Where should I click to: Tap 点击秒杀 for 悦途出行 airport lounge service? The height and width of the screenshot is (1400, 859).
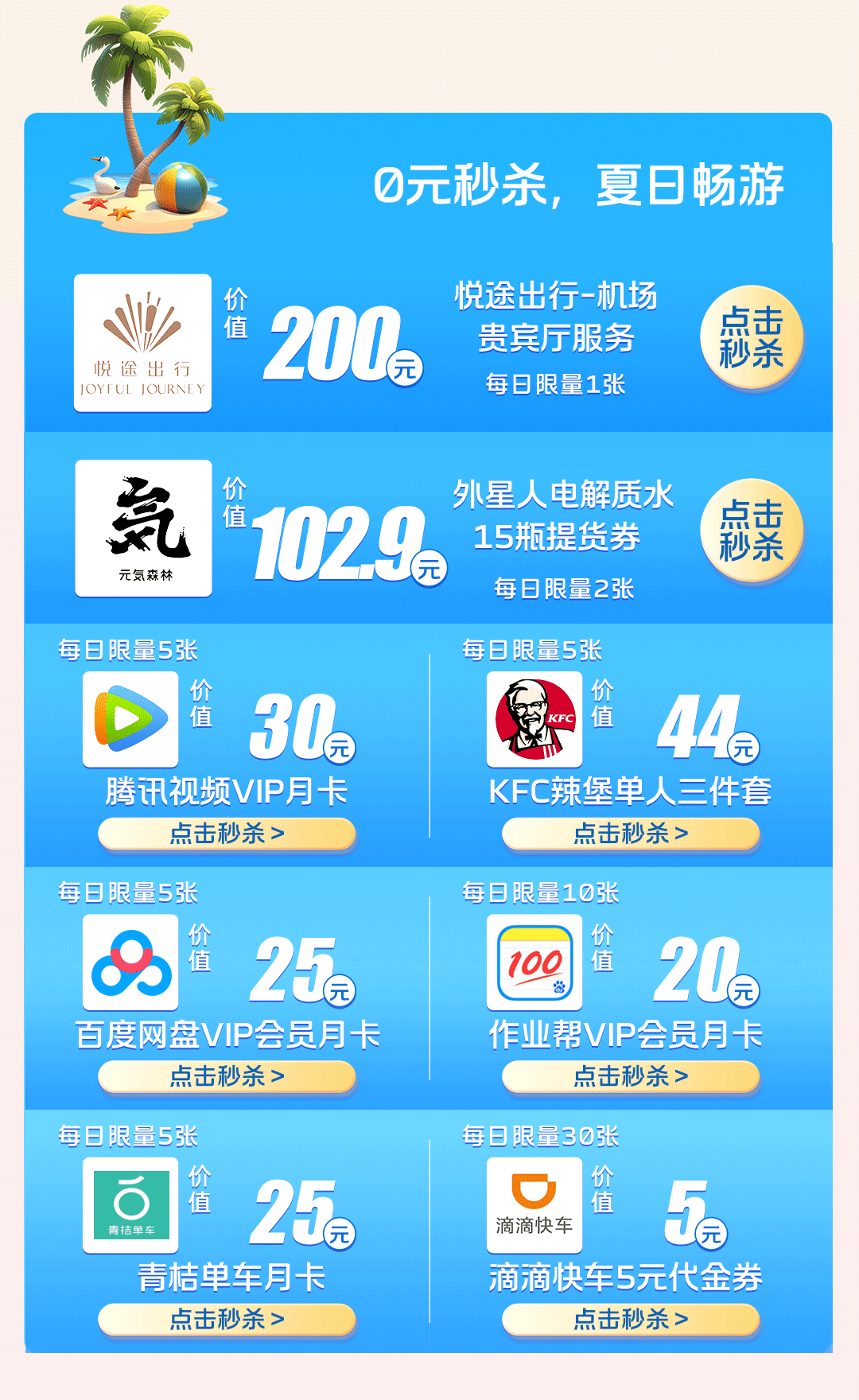click(x=751, y=337)
